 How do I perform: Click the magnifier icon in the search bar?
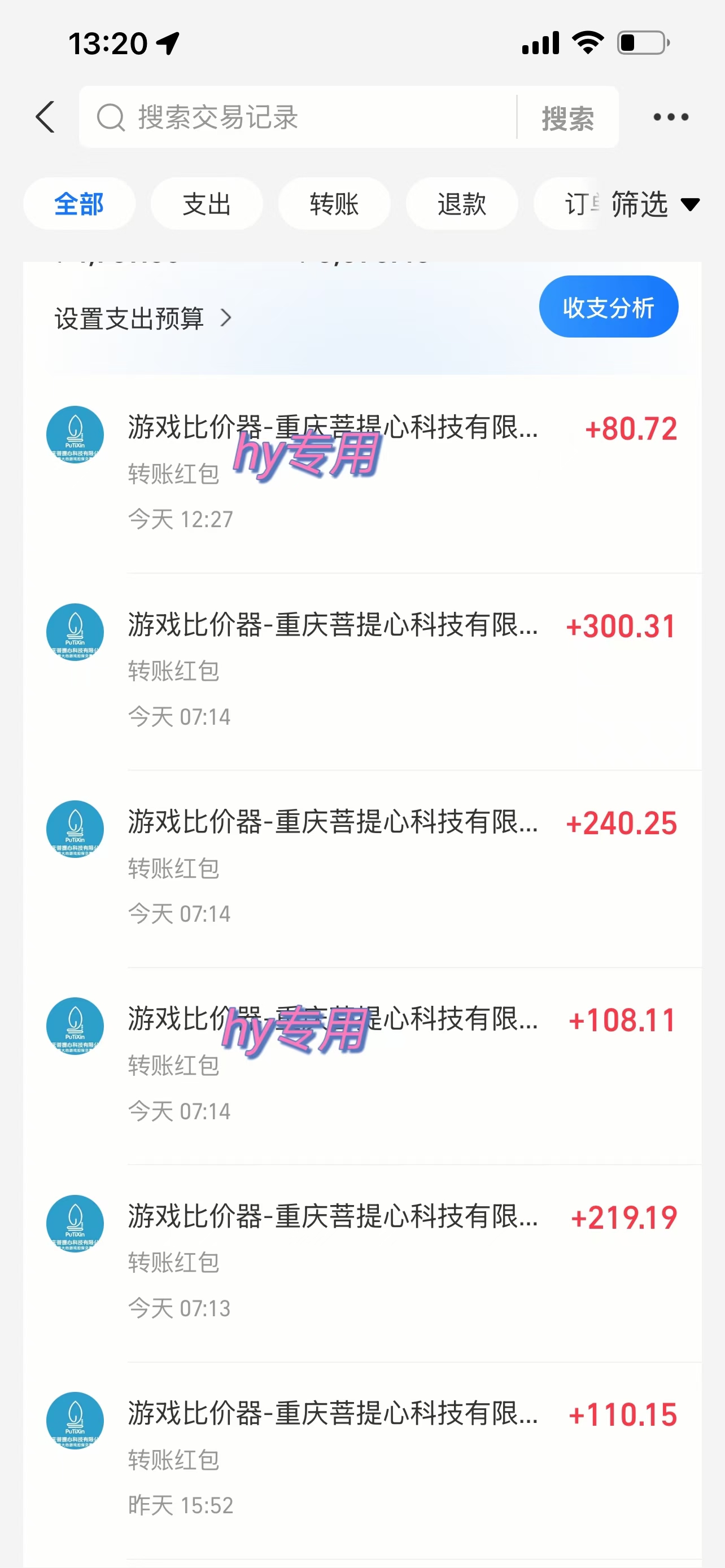(x=110, y=116)
